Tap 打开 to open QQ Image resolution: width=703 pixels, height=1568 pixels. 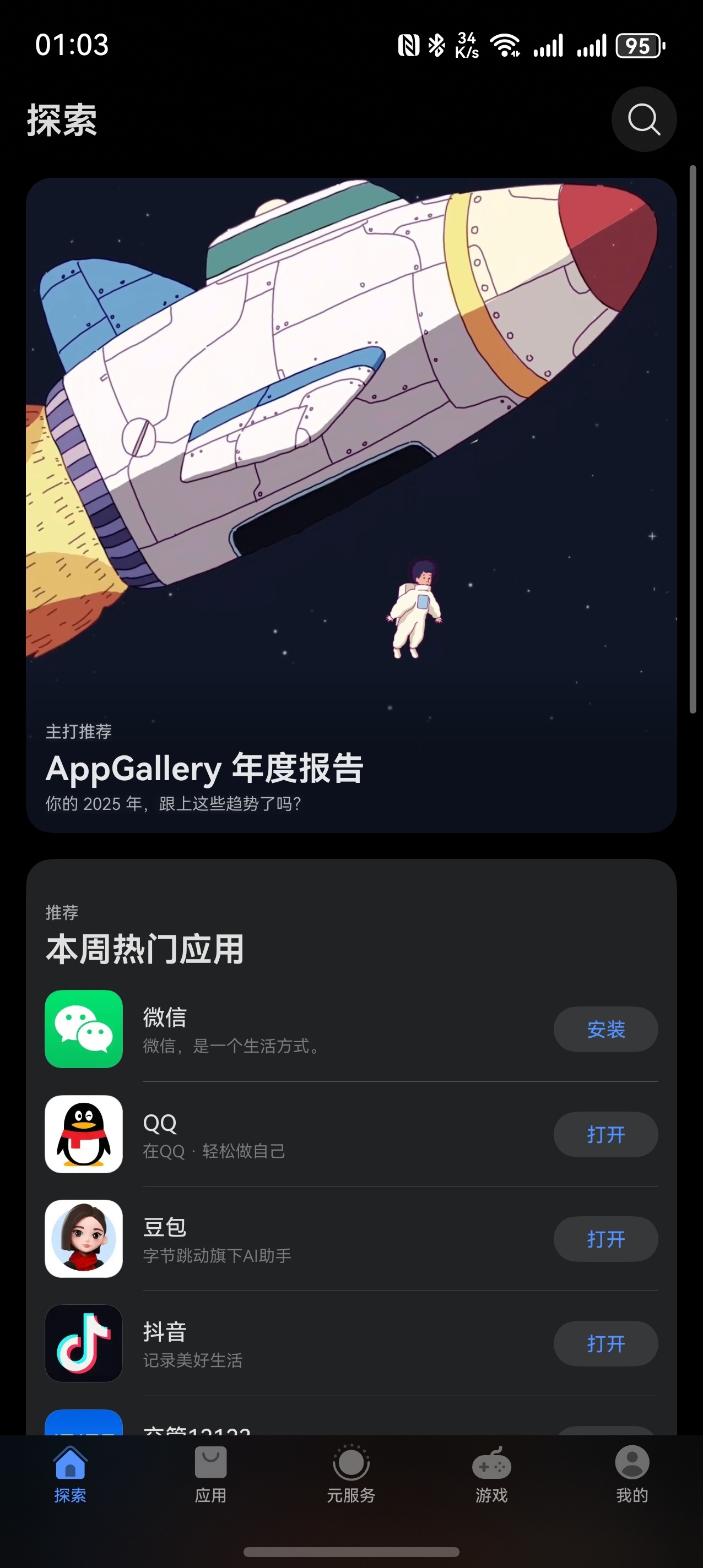pos(605,1134)
